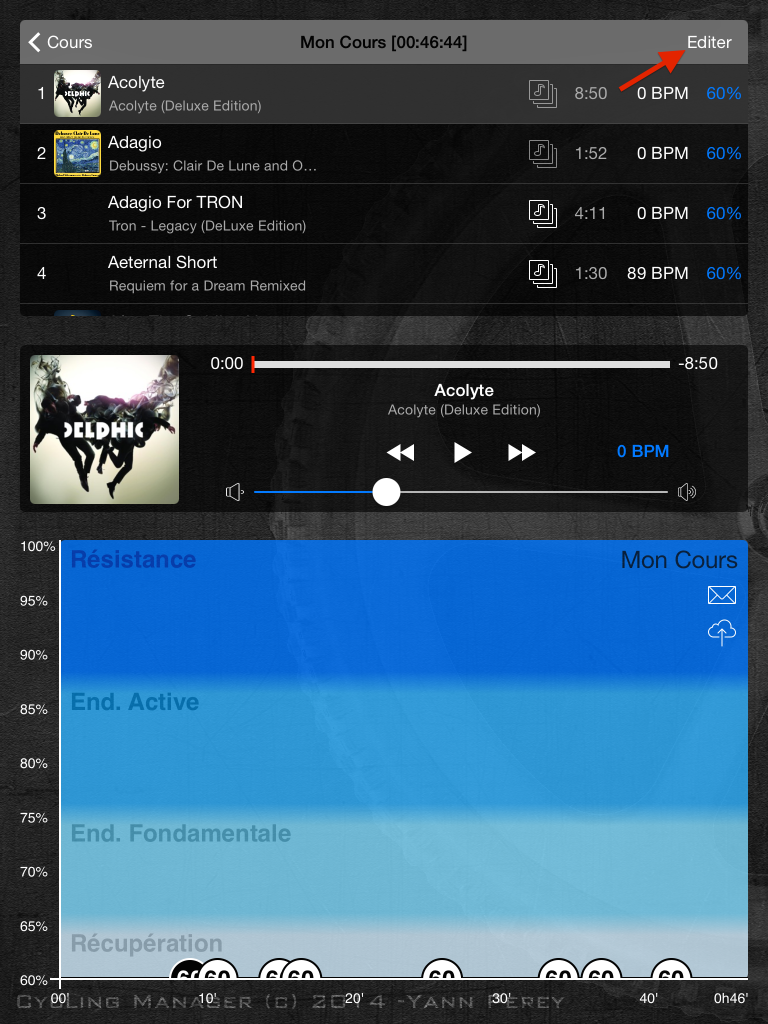Email the course via envelope icon

coord(721,595)
